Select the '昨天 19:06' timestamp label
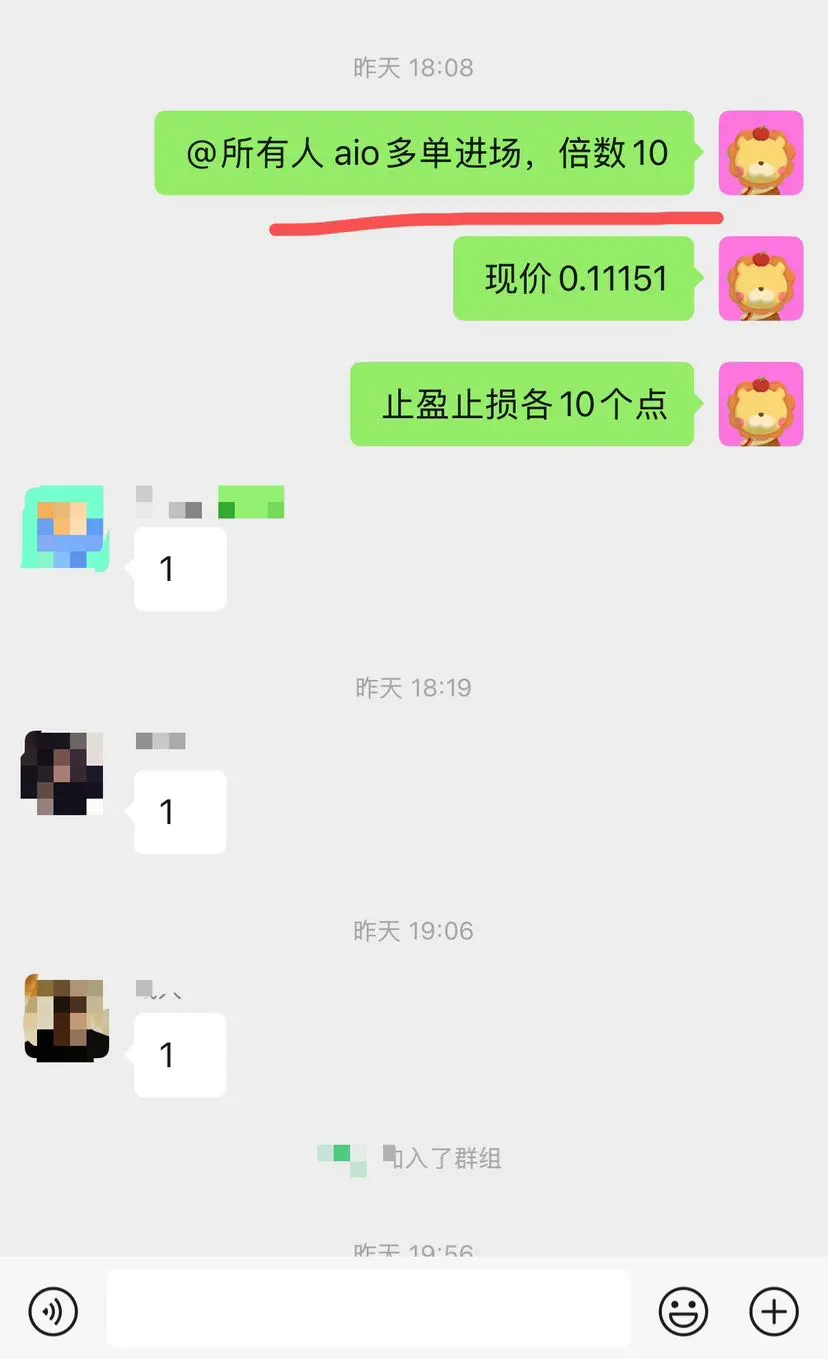Image resolution: width=828 pixels, height=1359 pixels. [x=413, y=930]
